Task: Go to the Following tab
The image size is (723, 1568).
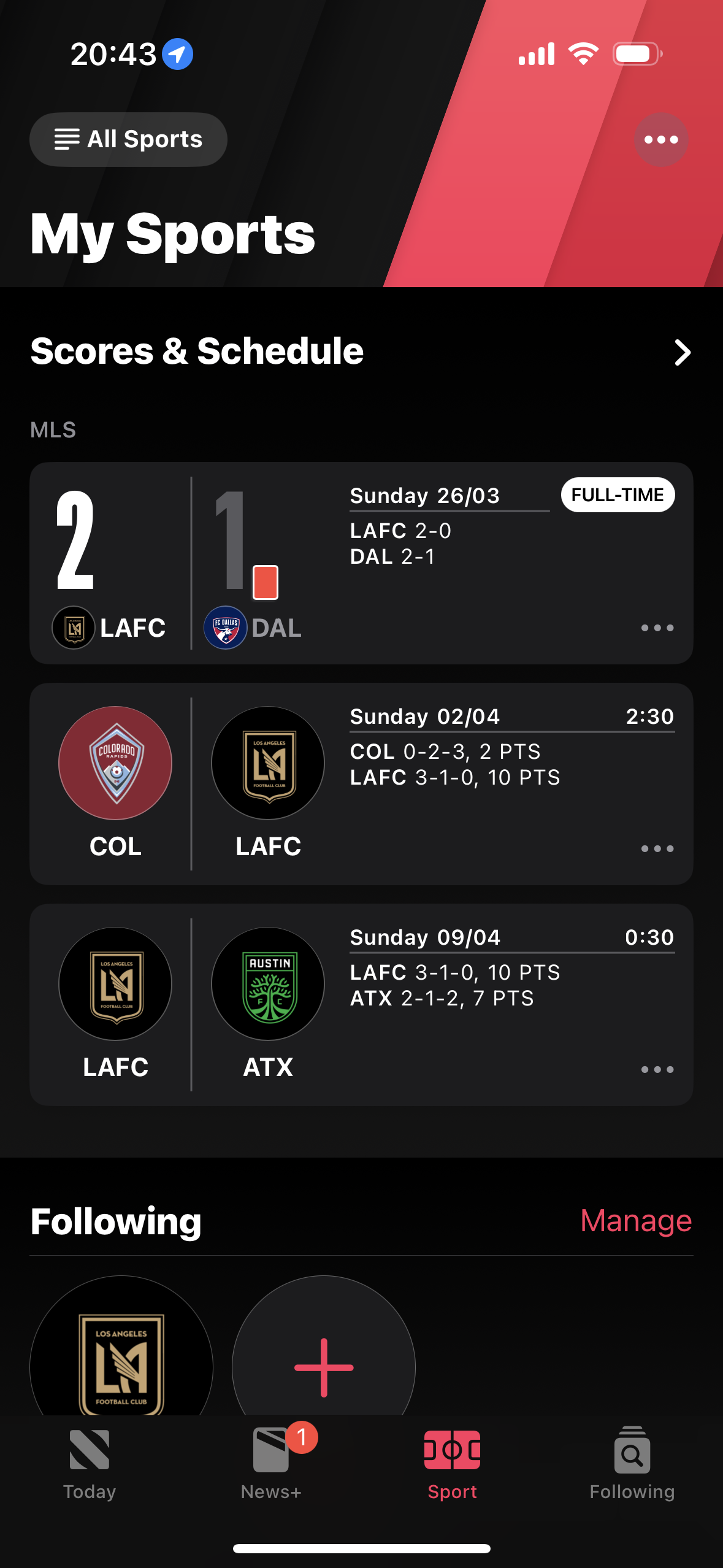Action: (632, 1463)
